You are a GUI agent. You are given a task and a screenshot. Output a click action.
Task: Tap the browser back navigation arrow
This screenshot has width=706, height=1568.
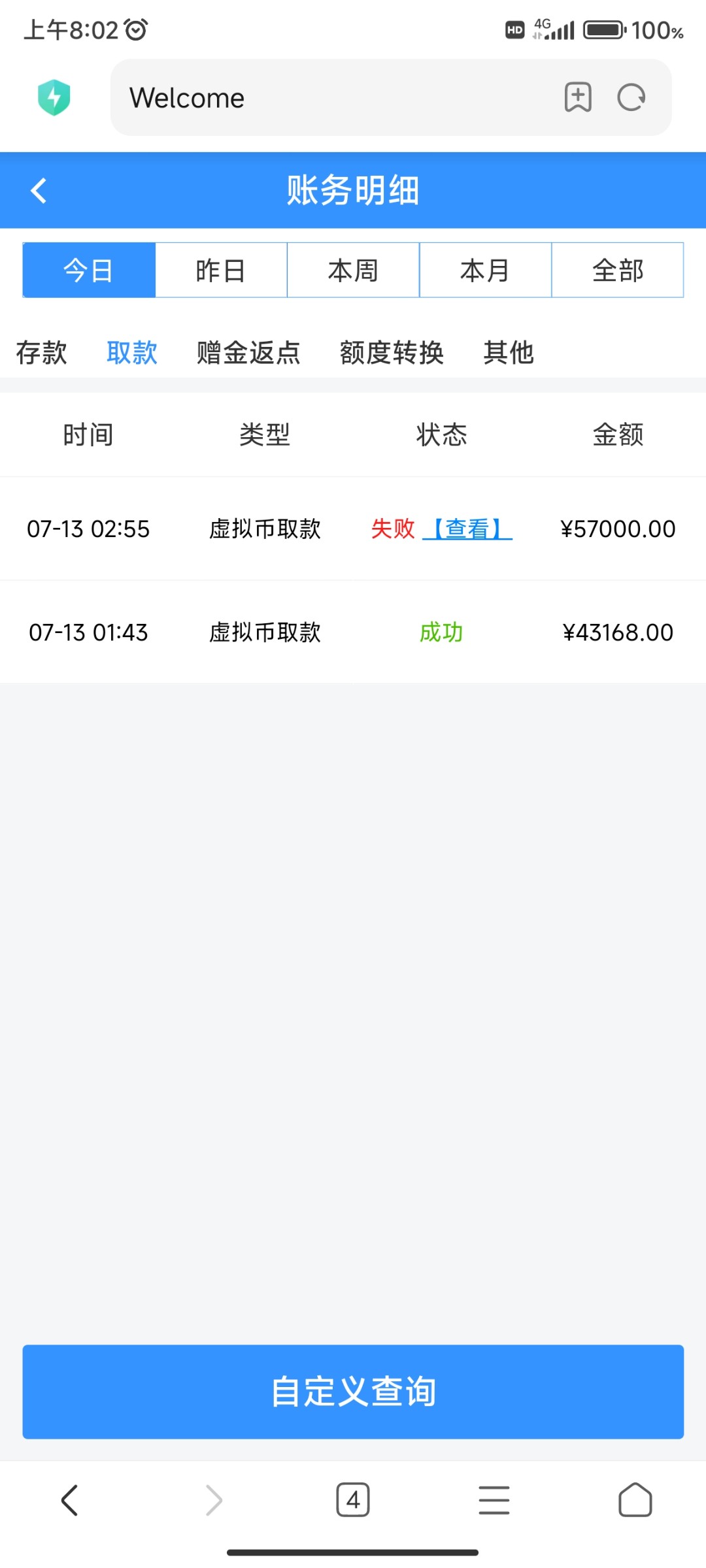pos(71,1500)
